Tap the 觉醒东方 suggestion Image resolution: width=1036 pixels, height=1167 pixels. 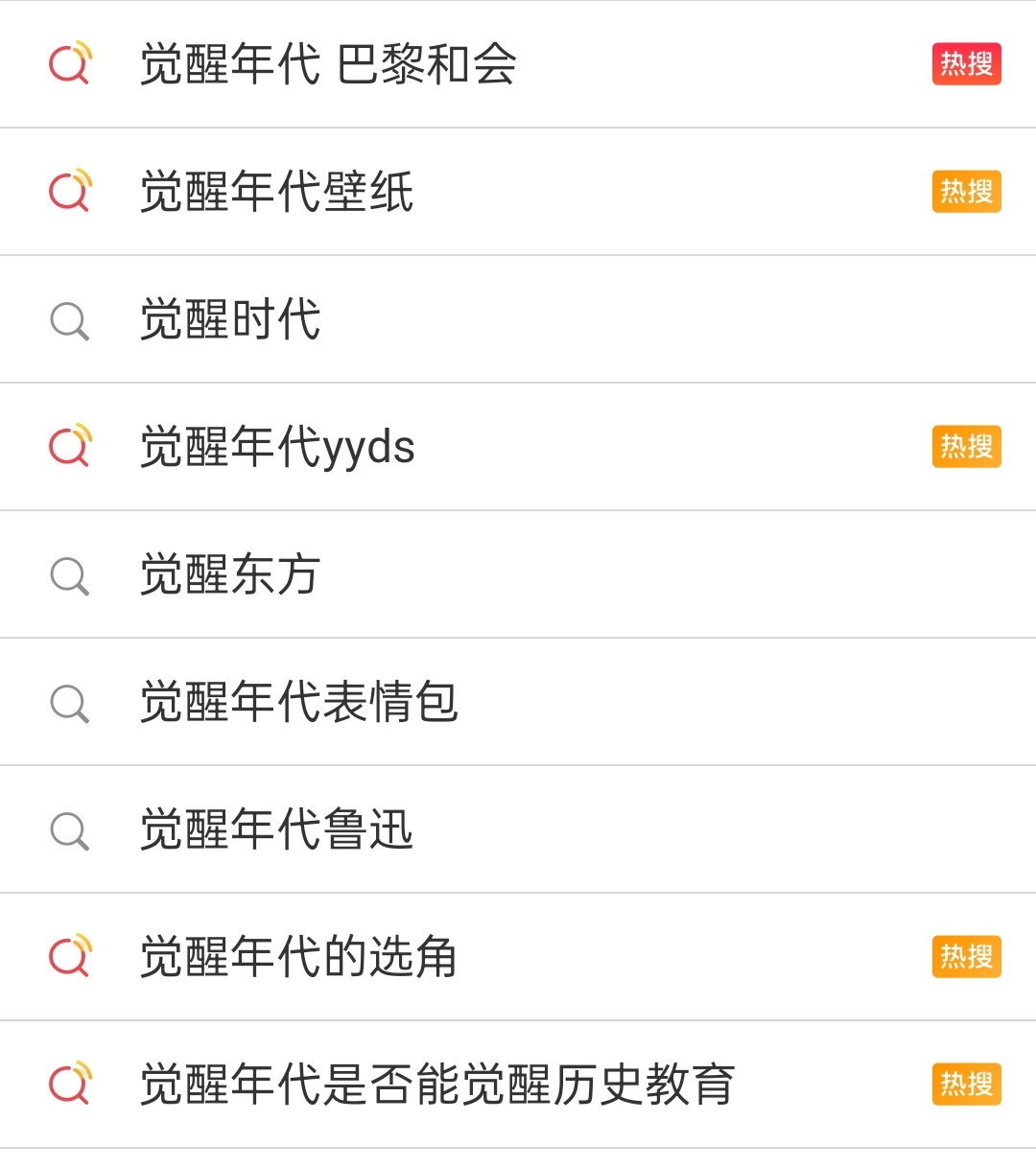(x=230, y=574)
